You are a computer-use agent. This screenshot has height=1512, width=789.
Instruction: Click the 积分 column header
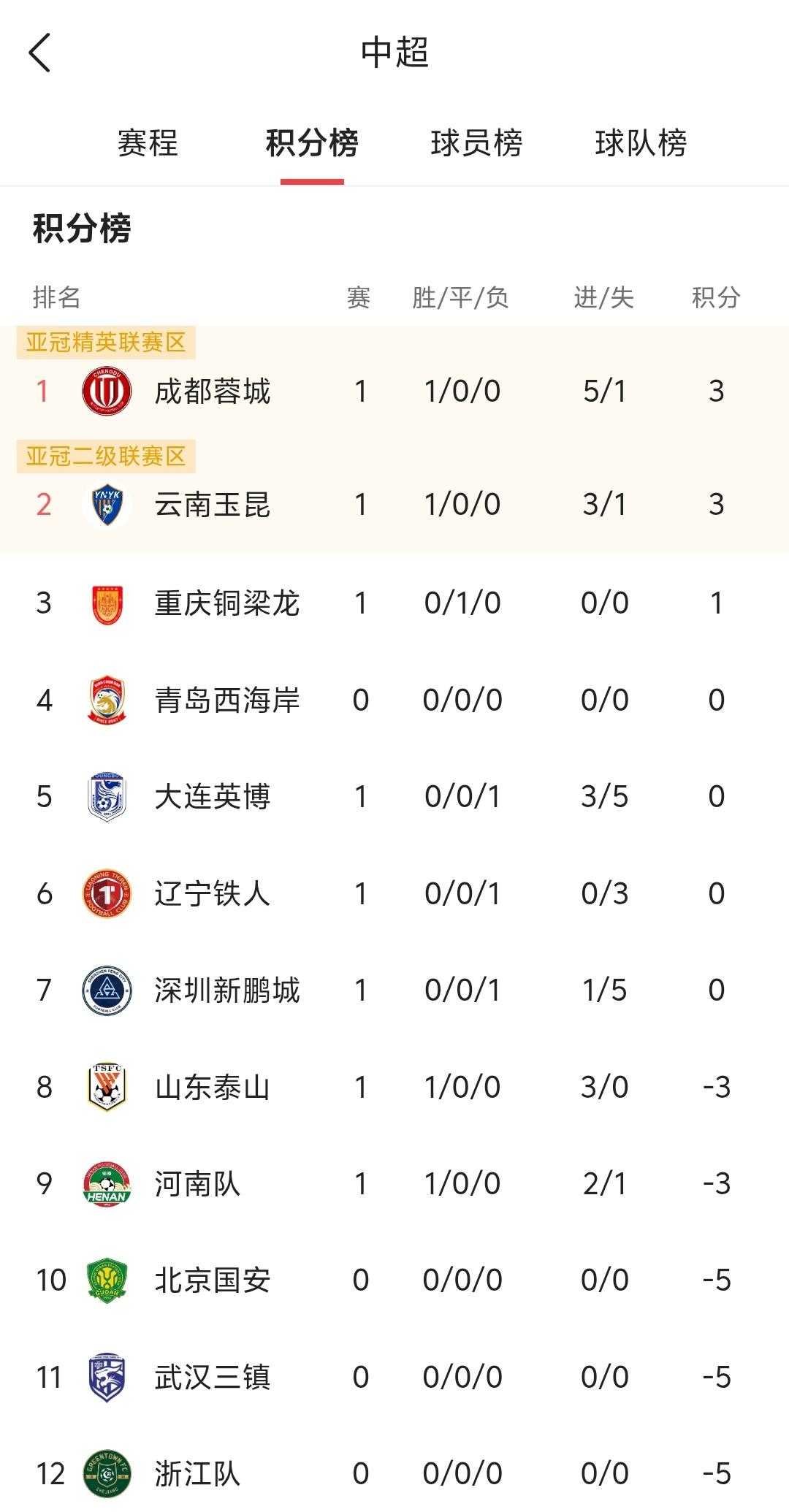718,297
